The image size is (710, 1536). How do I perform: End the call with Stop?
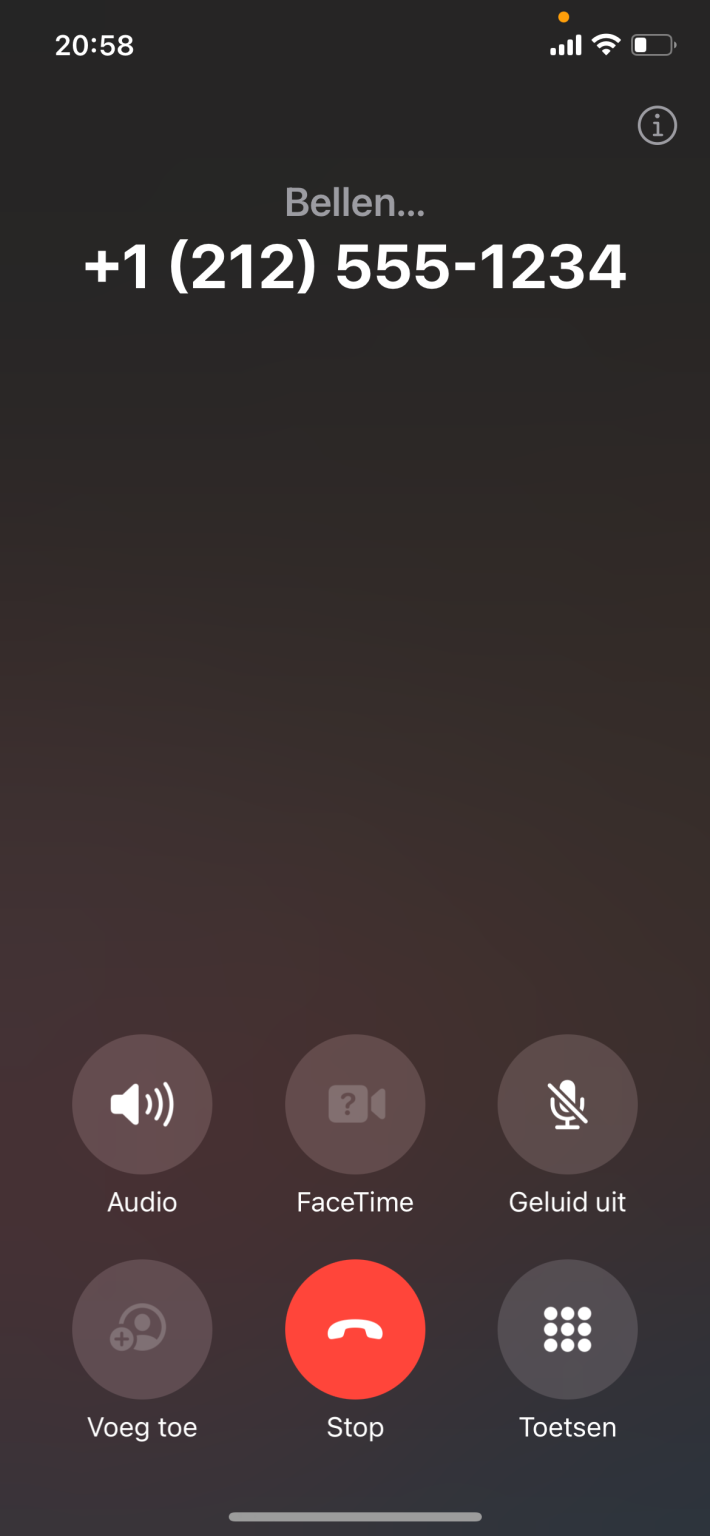pos(355,1329)
